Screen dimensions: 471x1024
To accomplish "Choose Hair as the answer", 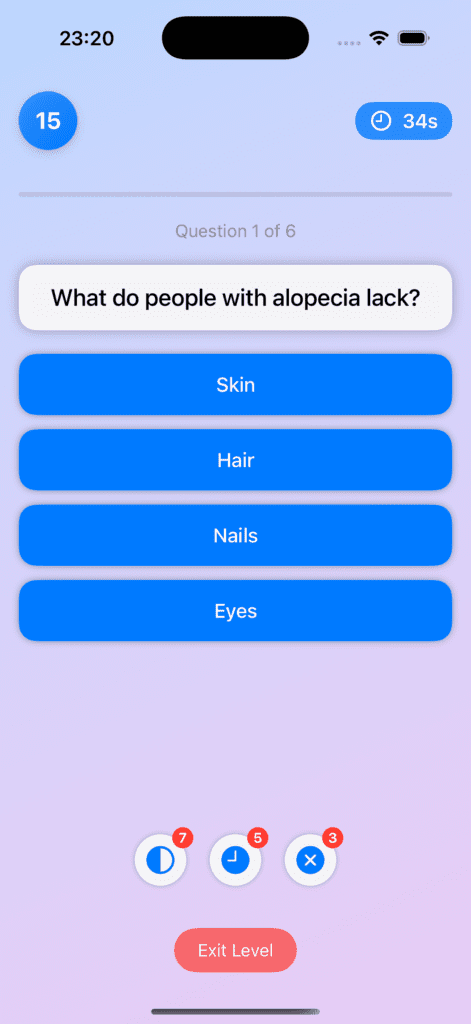I will 235,460.
